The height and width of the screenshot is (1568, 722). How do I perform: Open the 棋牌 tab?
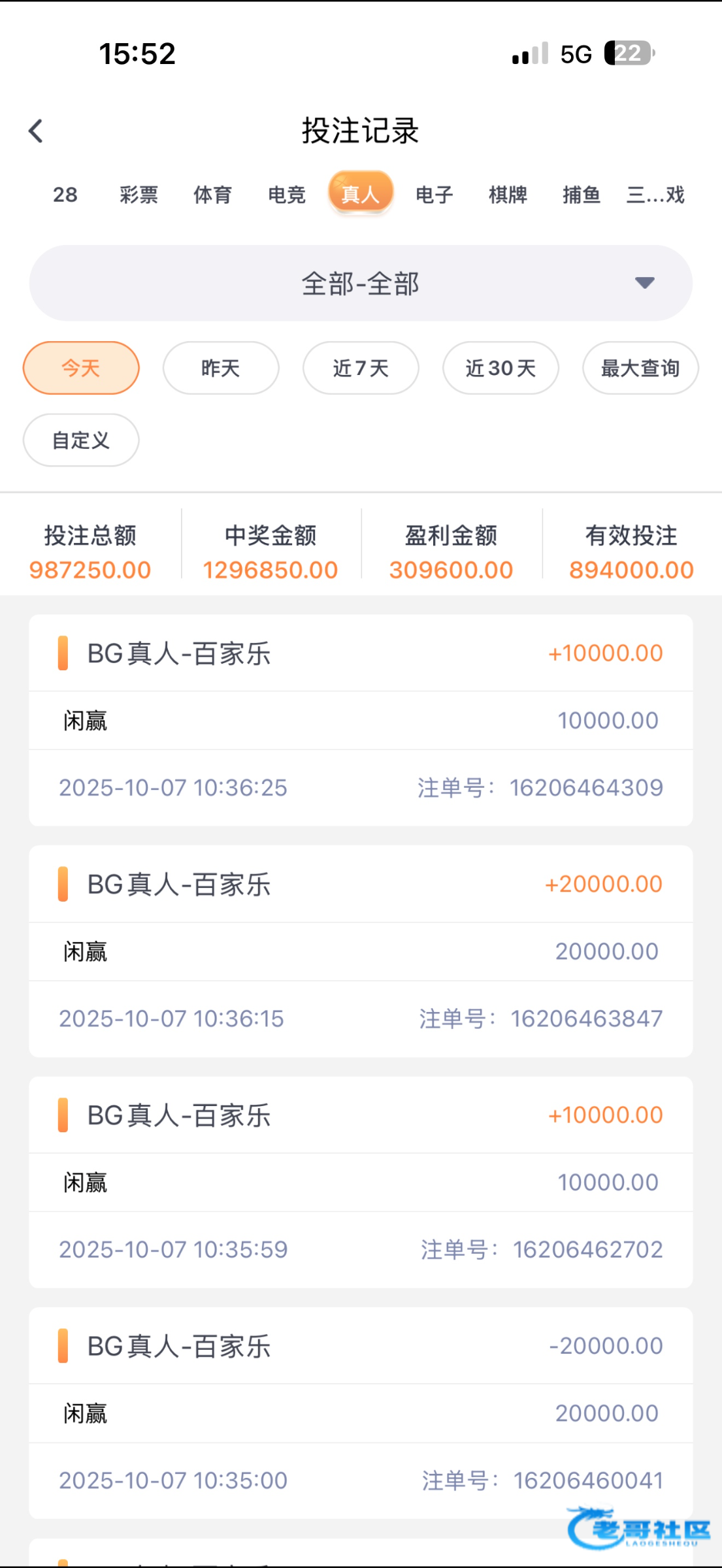pos(508,195)
